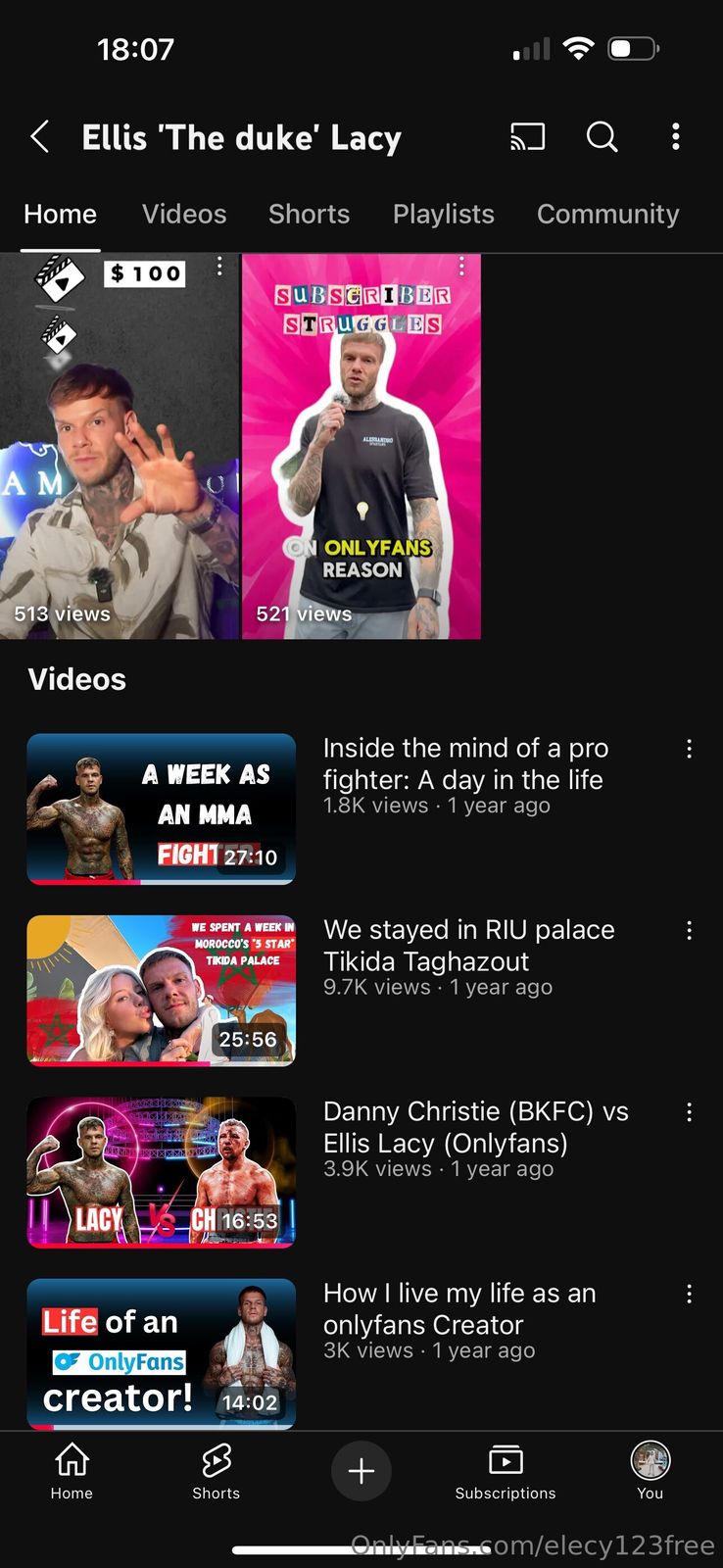Image resolution: width=723 pixels, height=1568 pixels.
Task: Watch the RIU palace Tikida Taghazout video
Action: point(161,990)
